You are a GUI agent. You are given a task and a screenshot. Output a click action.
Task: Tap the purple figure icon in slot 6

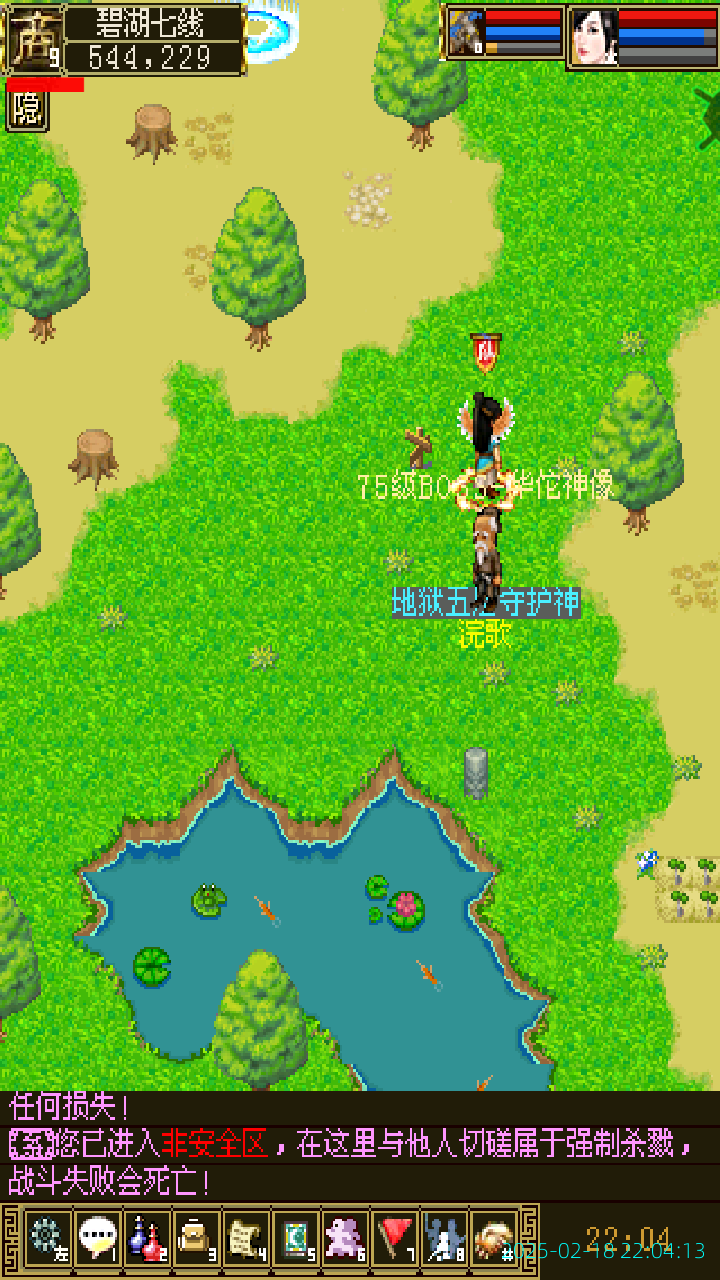(345, 1237)
